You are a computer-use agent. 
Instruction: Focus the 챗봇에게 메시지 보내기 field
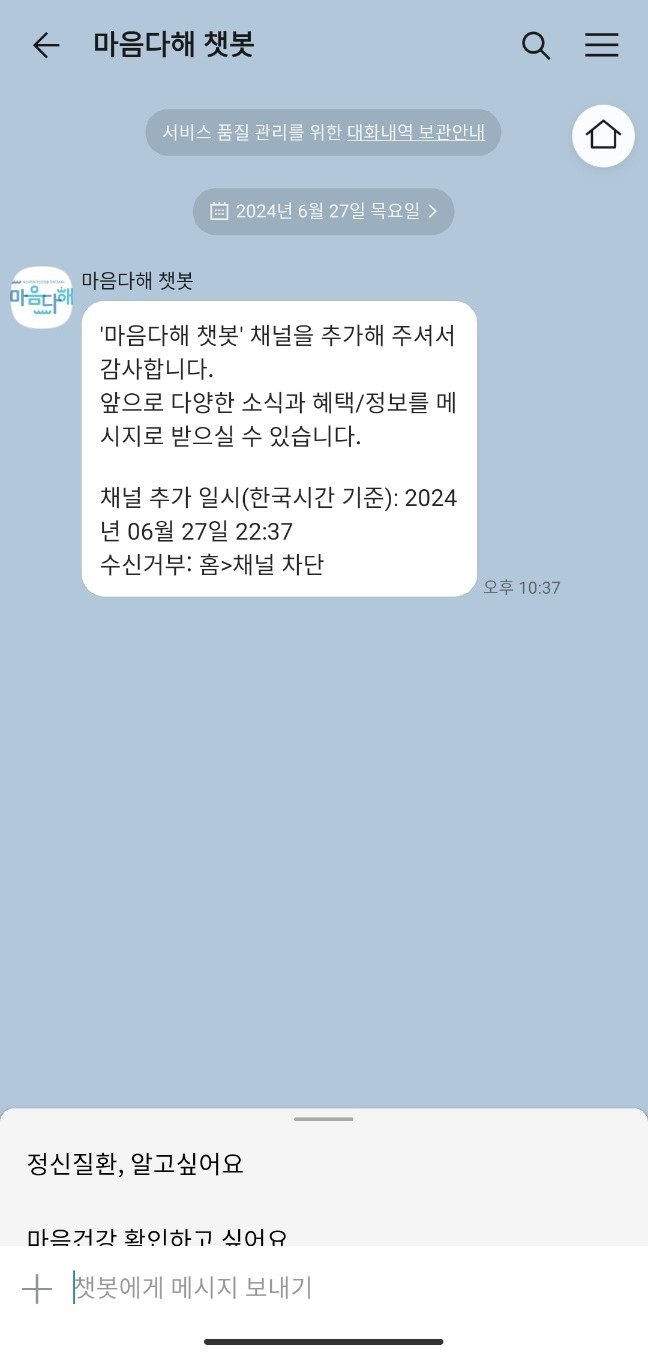340,1288
